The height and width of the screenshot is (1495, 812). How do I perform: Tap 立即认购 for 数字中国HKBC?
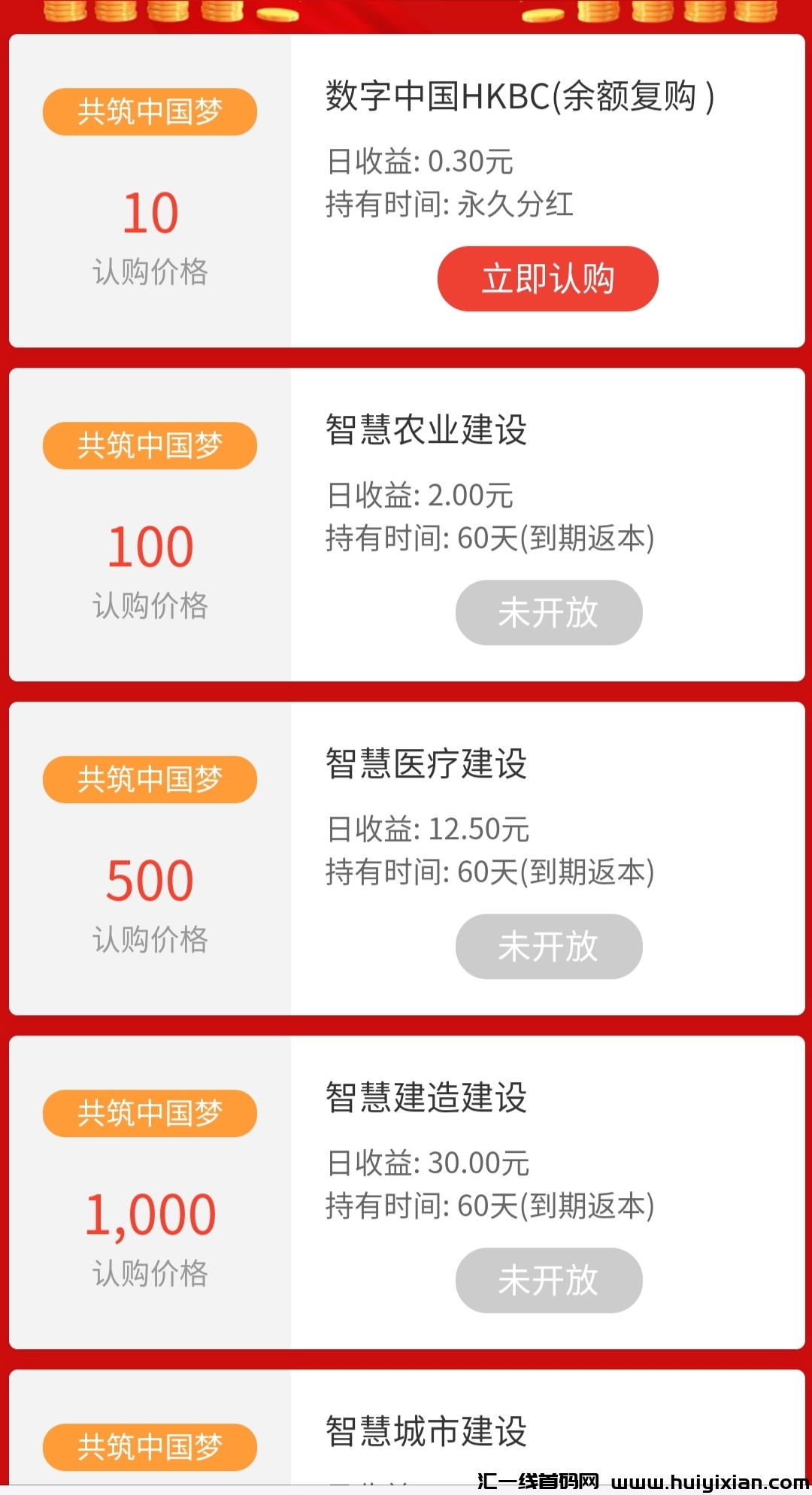[x=547, y=279]
